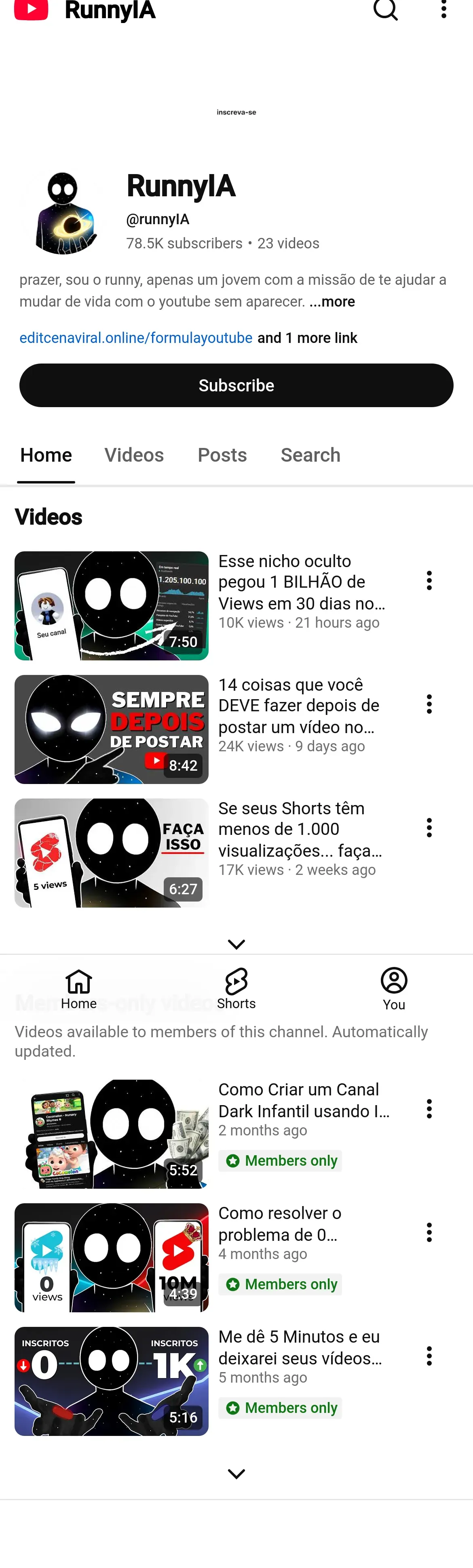
Task: Open "Como Criar um Canal Dark Infantil" video
Action: 112,1134
